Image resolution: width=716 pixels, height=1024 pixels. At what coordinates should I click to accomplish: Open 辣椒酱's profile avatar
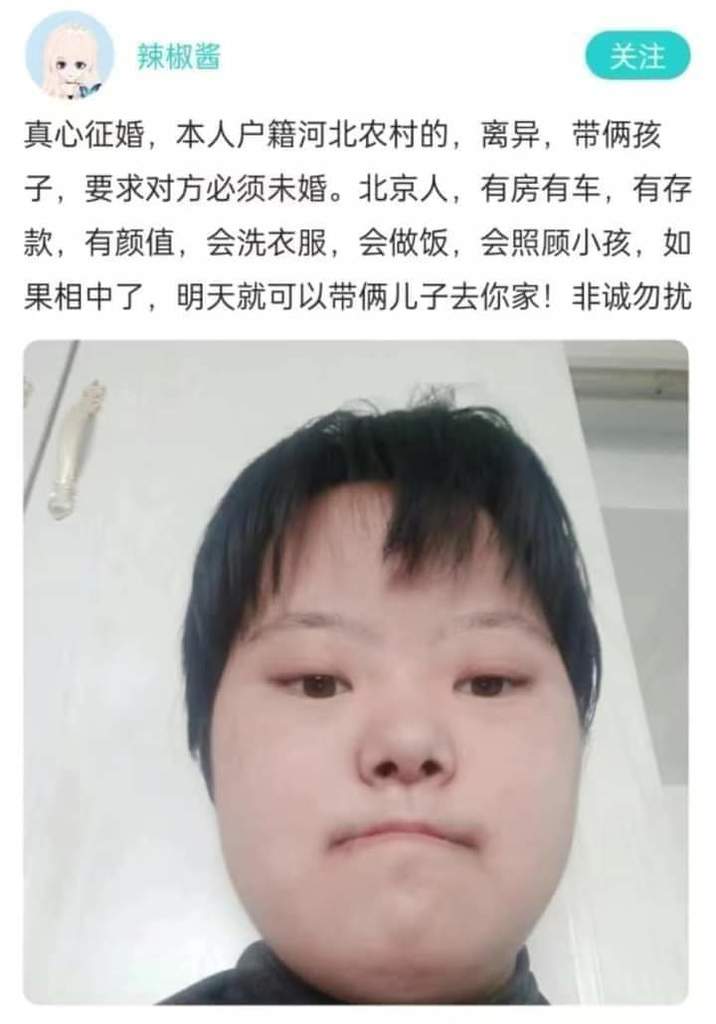tap(70, 57)
